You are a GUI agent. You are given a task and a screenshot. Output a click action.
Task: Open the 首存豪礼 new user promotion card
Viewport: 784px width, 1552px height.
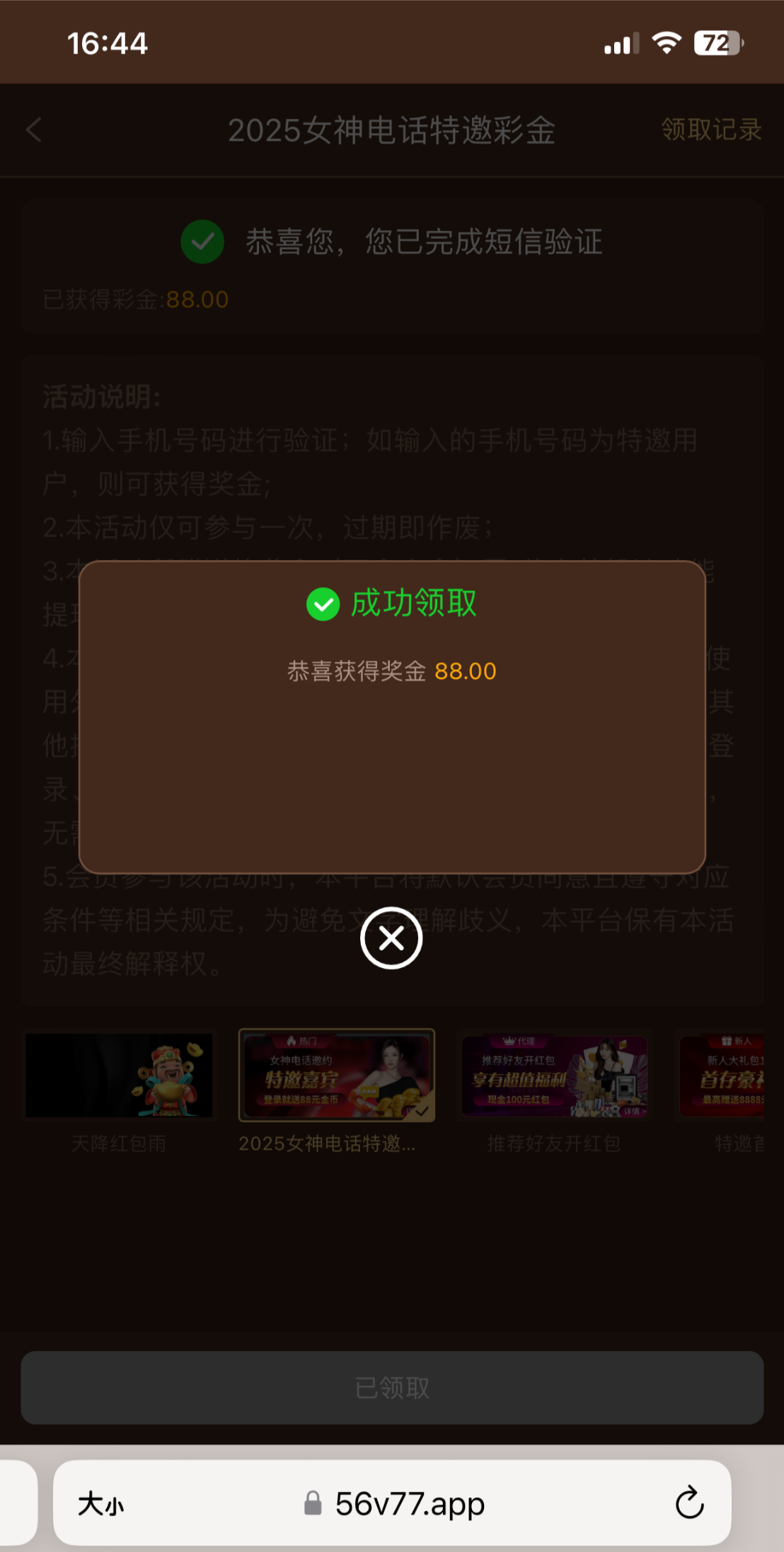[723, 1075]
